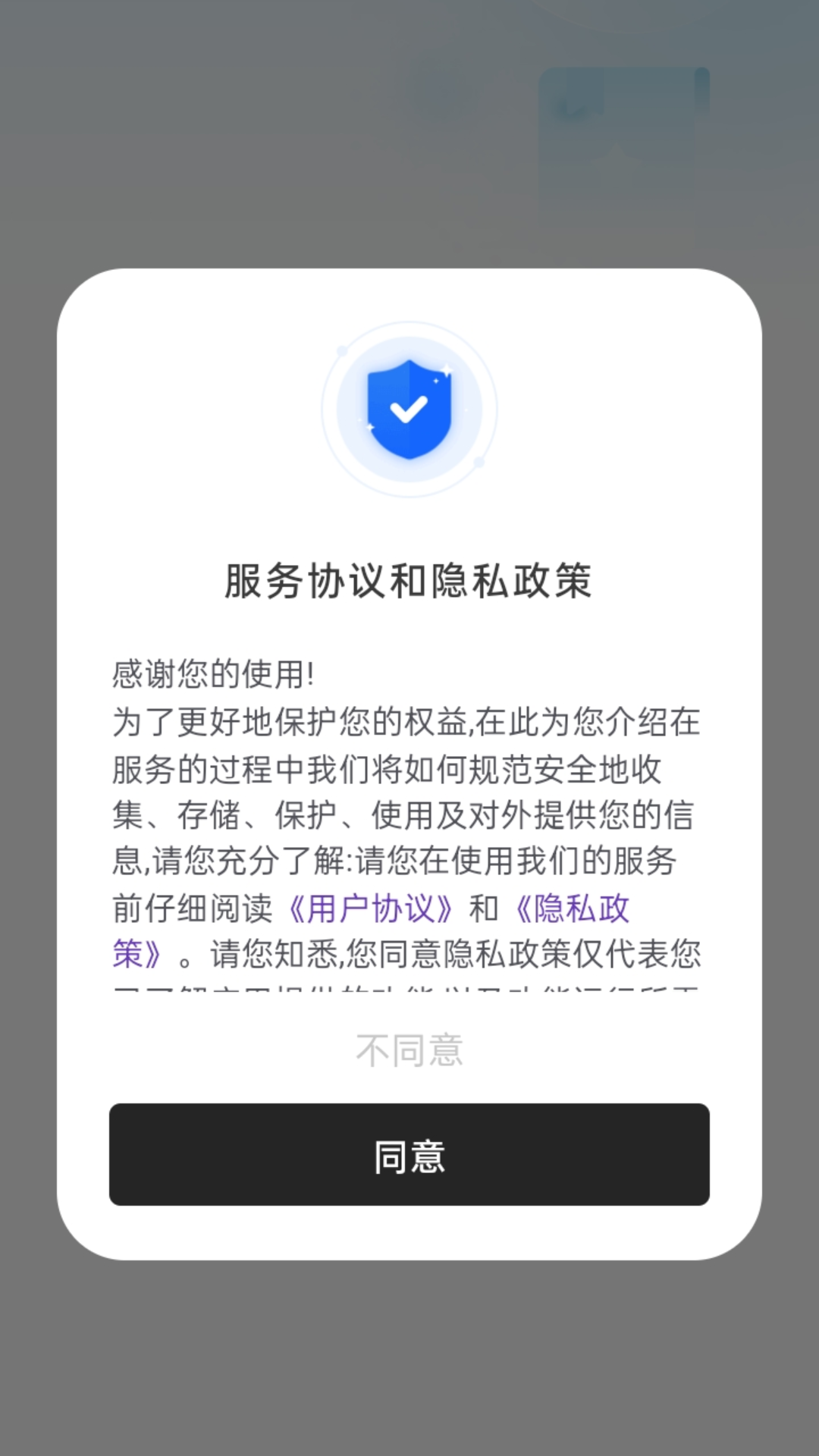This screenshot has height=1456, width=819.
Task: Click the circular badge surrounding the shield
Action: click(409, 407)
